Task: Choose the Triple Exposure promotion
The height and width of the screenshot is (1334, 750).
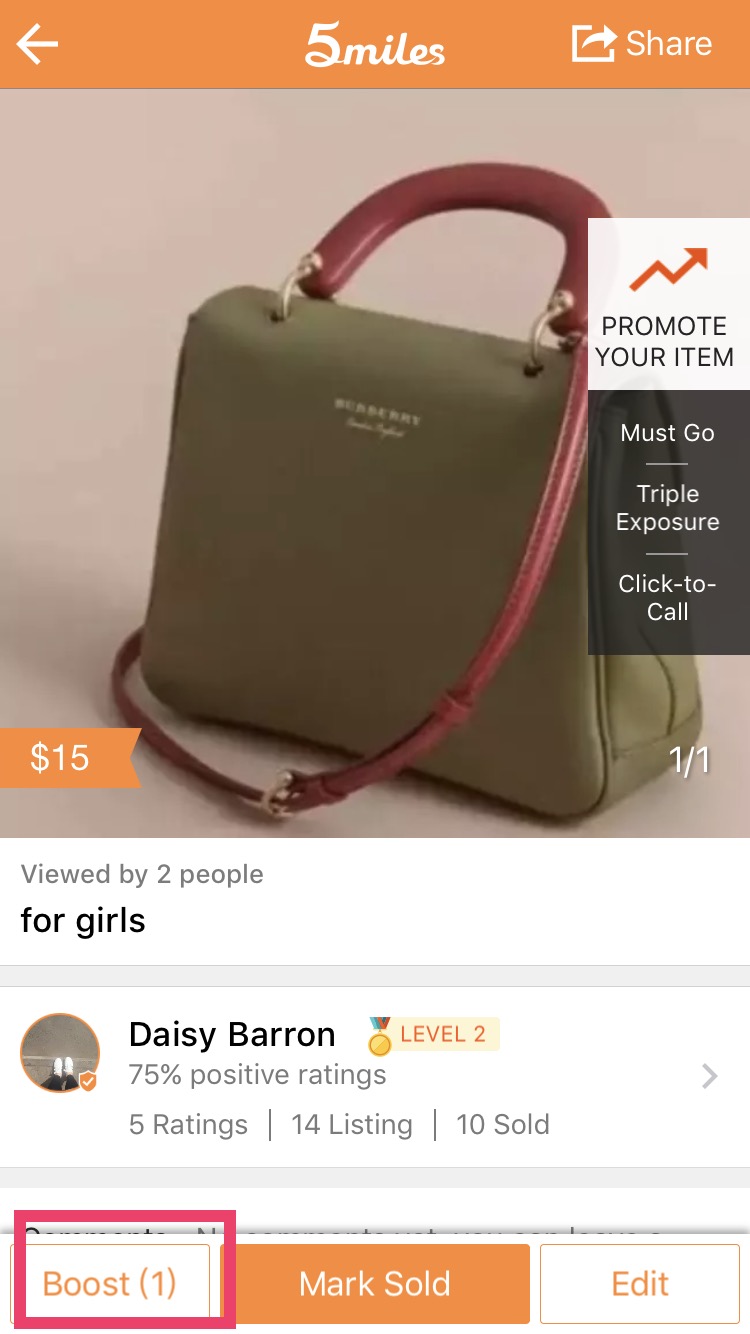Action: (x=668, y=508)
